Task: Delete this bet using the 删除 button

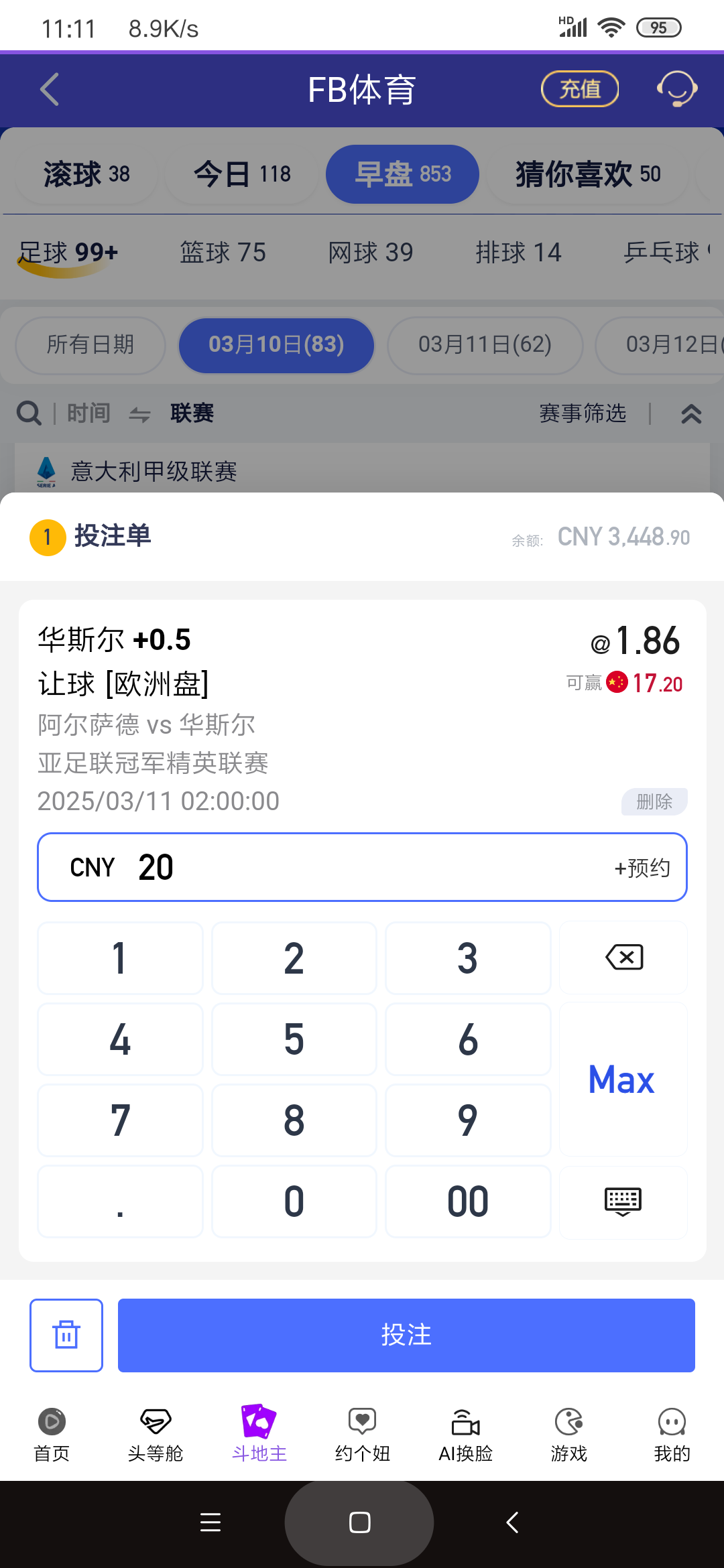Action: tap(654, 801)
